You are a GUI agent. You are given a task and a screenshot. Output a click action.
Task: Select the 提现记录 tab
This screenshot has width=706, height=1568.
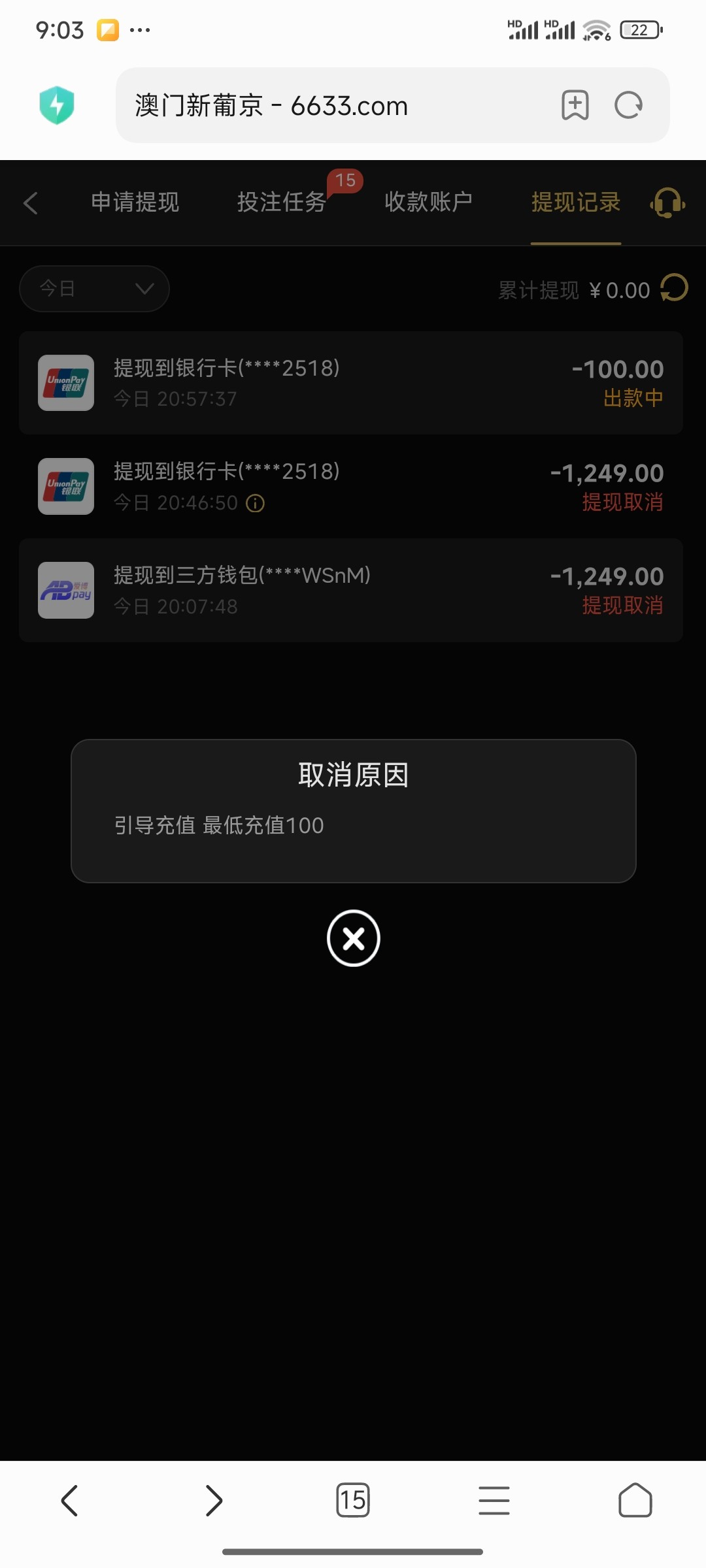click(576, 203)
